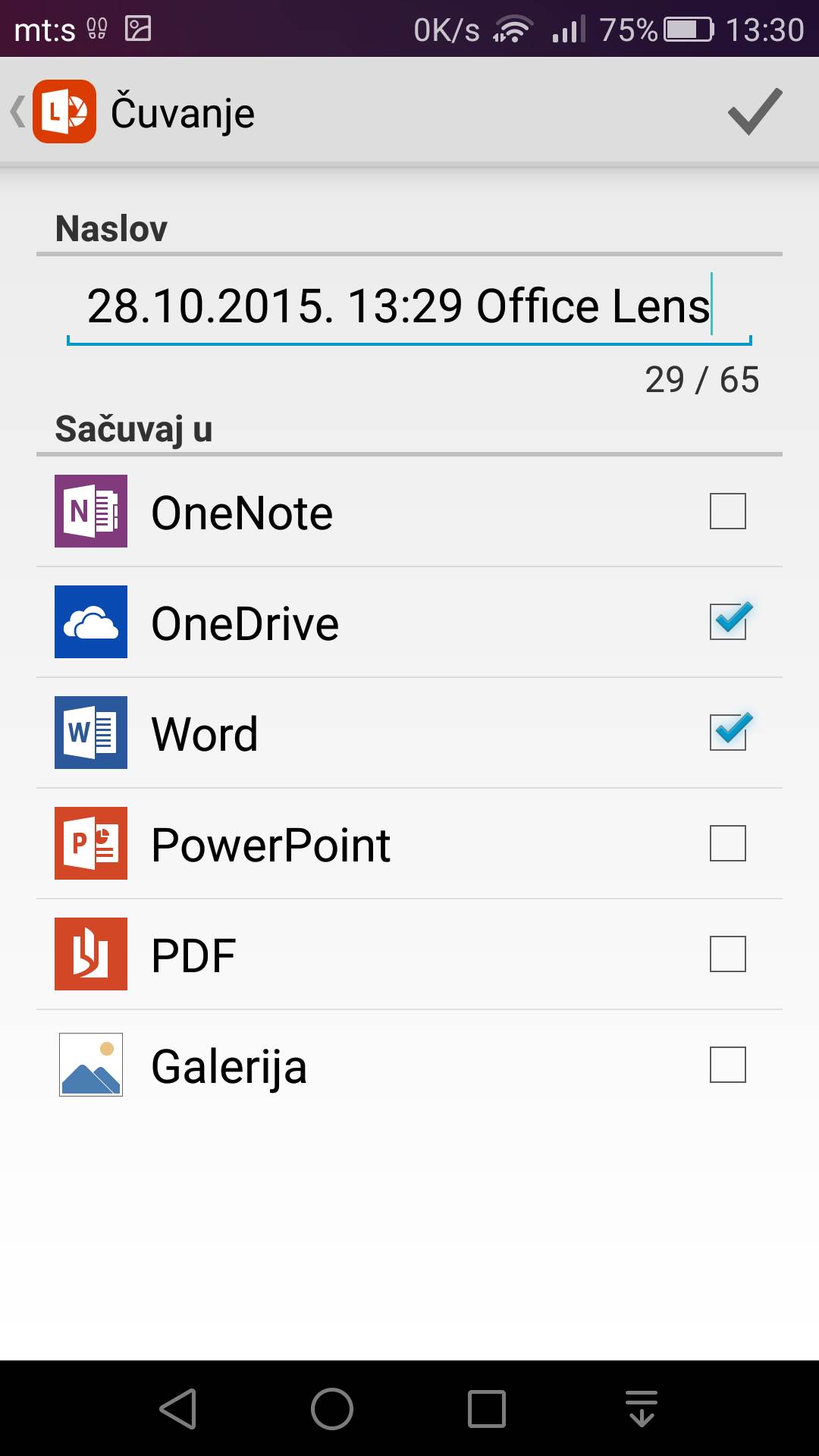The width and height of the screenshot is (819, 1456).
Task: Click the OneDrive cloud icon
Action: (90, 622)
